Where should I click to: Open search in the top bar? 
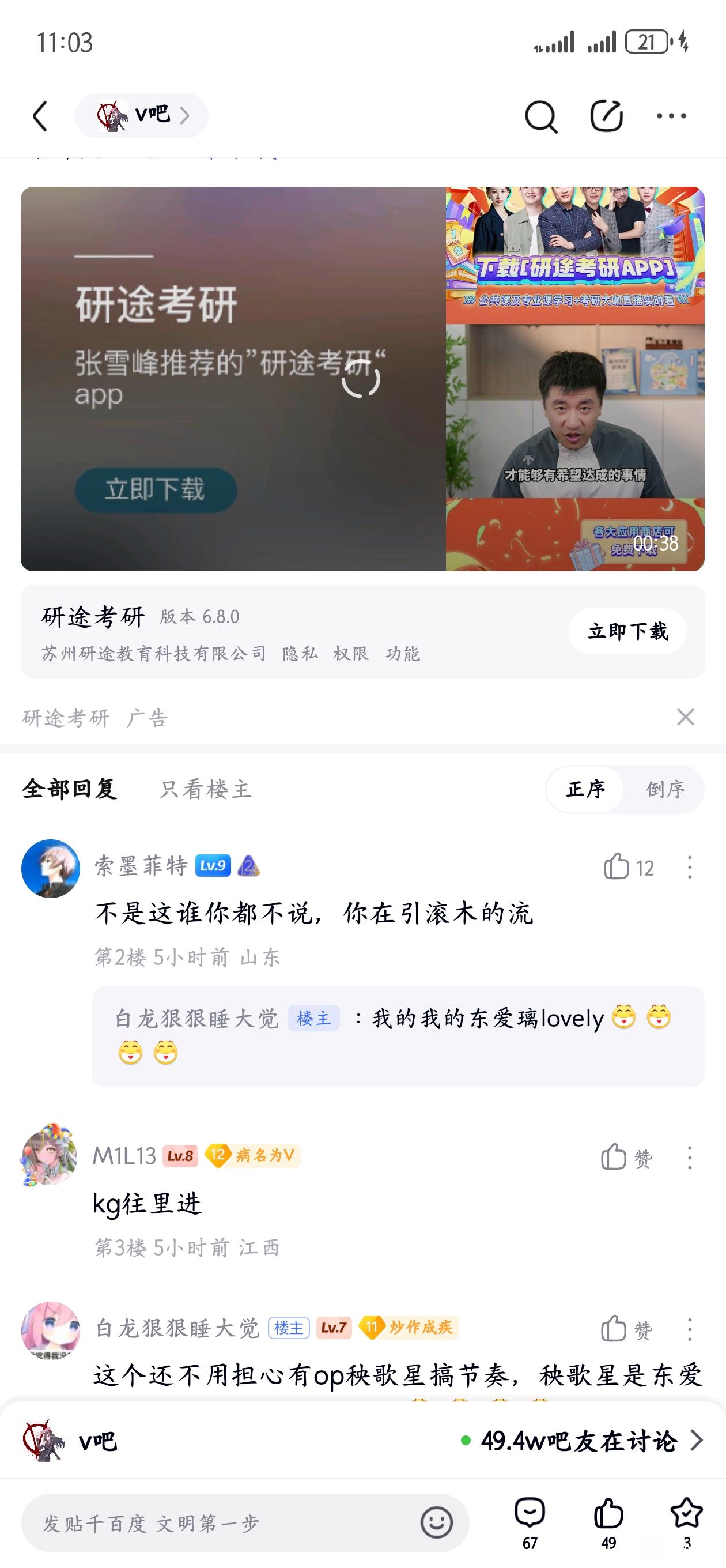click(x=540, y=116)
